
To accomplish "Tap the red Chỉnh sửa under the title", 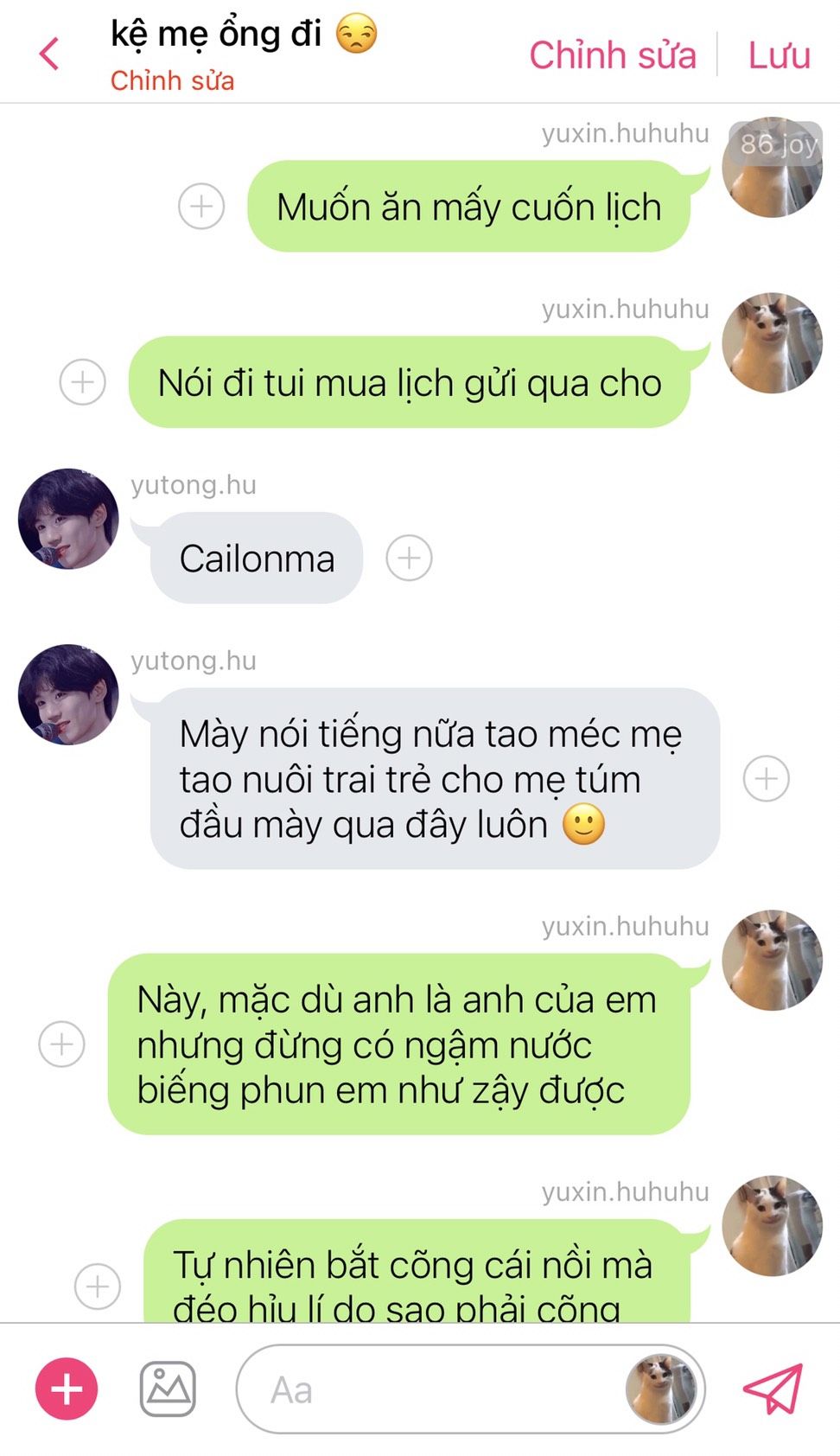I will coord(172,80).
